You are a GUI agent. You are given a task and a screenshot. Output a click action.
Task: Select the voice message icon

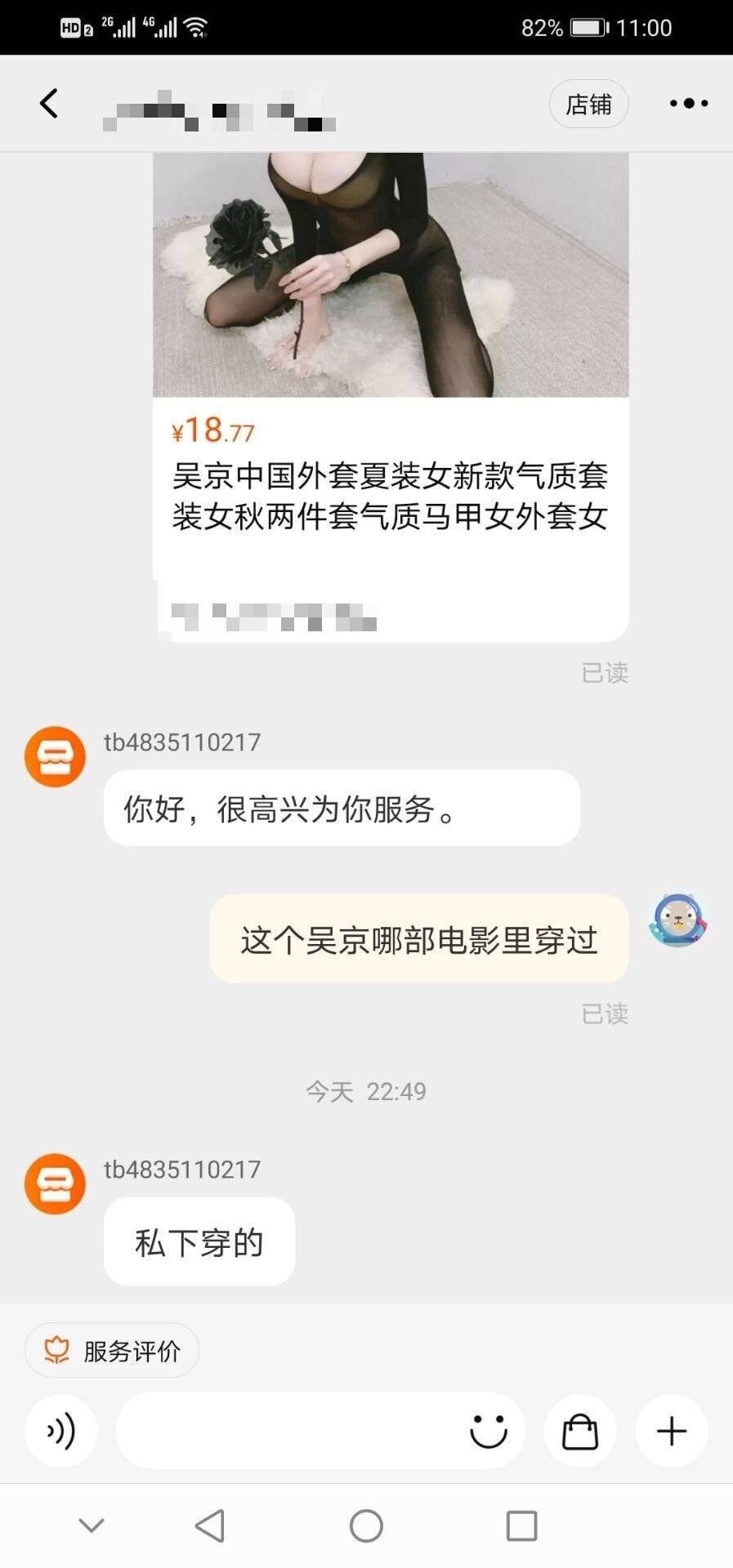tap(61, 1431)
